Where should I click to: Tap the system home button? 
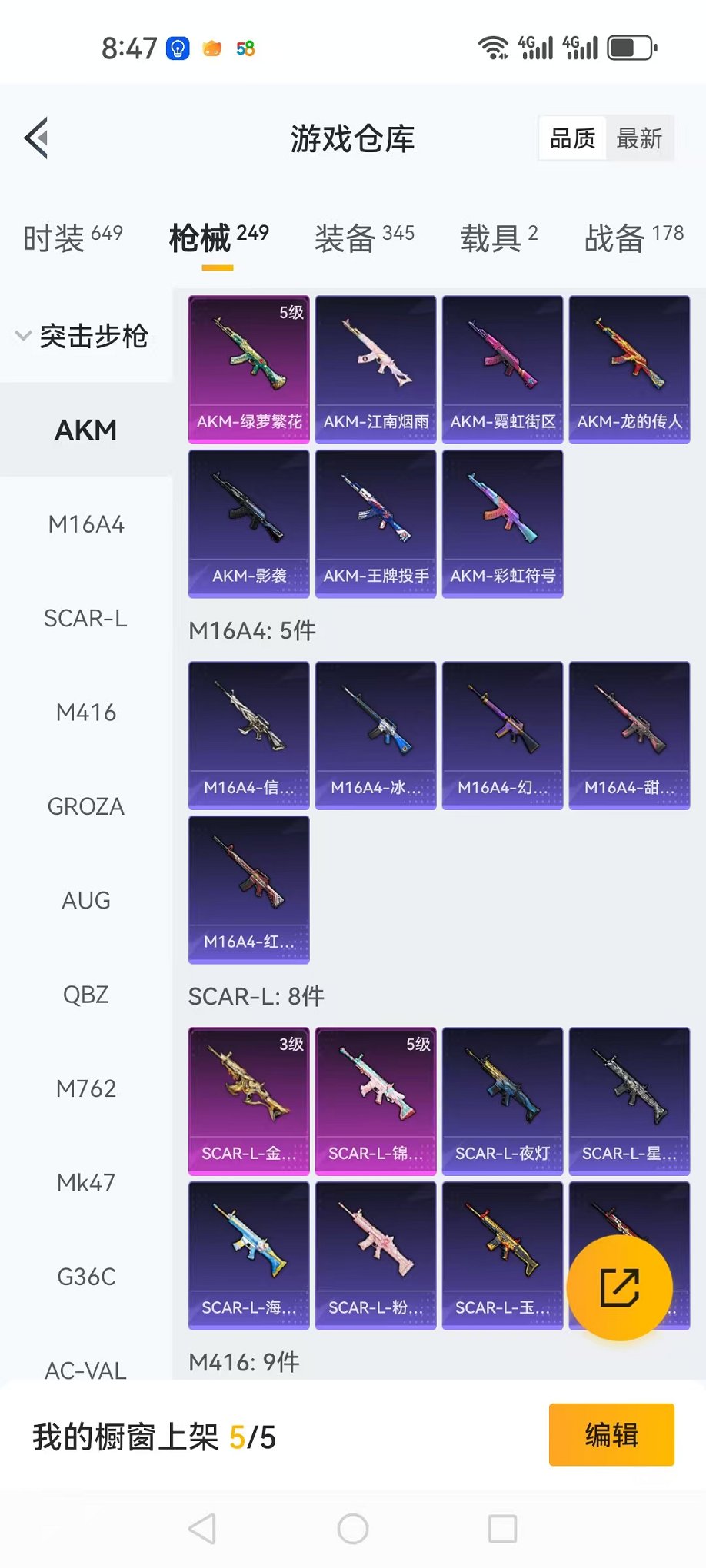tap(353, 1529)
